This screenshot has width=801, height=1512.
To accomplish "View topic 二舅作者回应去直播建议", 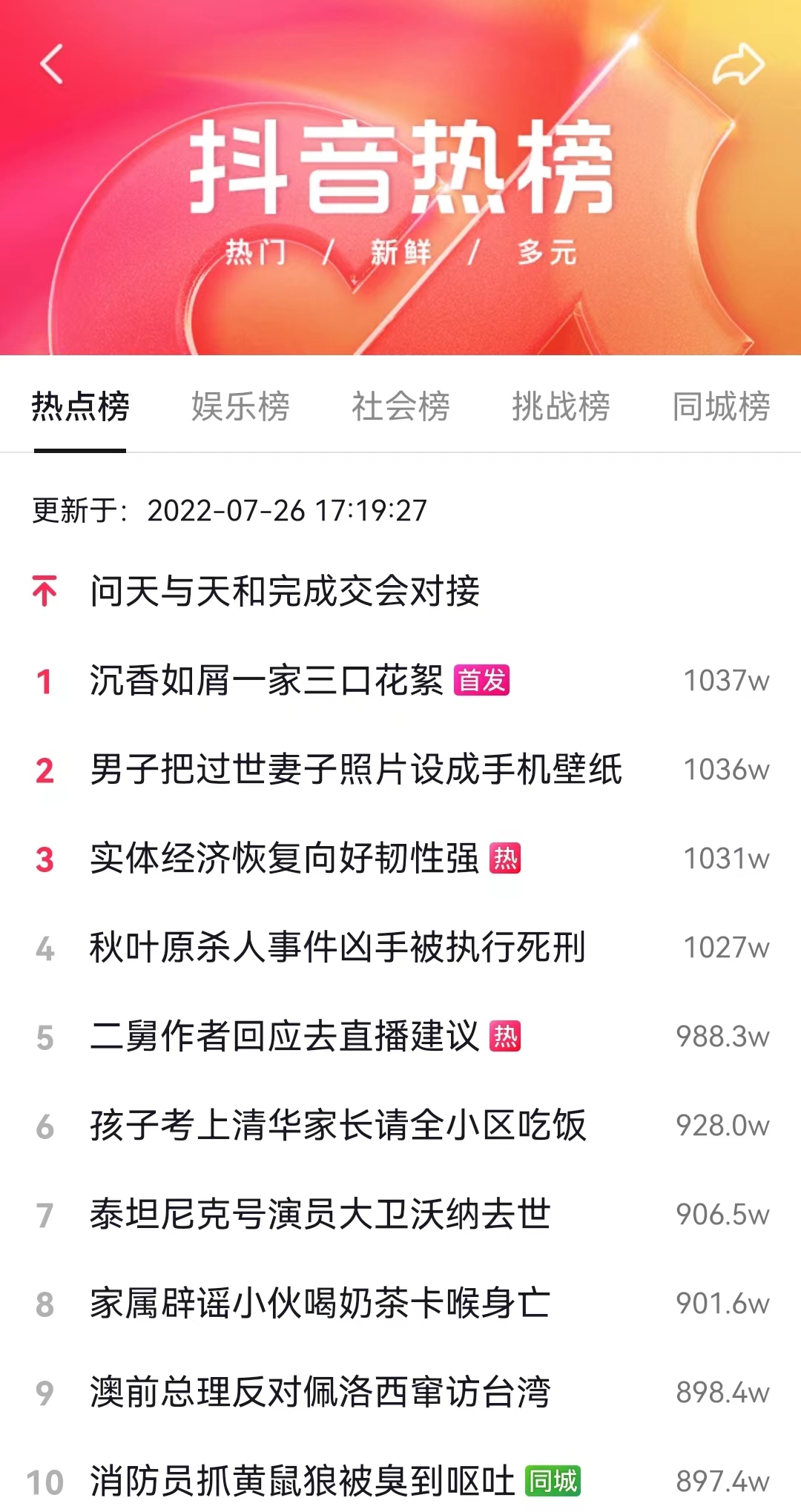I will pyautogui.click(x=400, y=1036).
